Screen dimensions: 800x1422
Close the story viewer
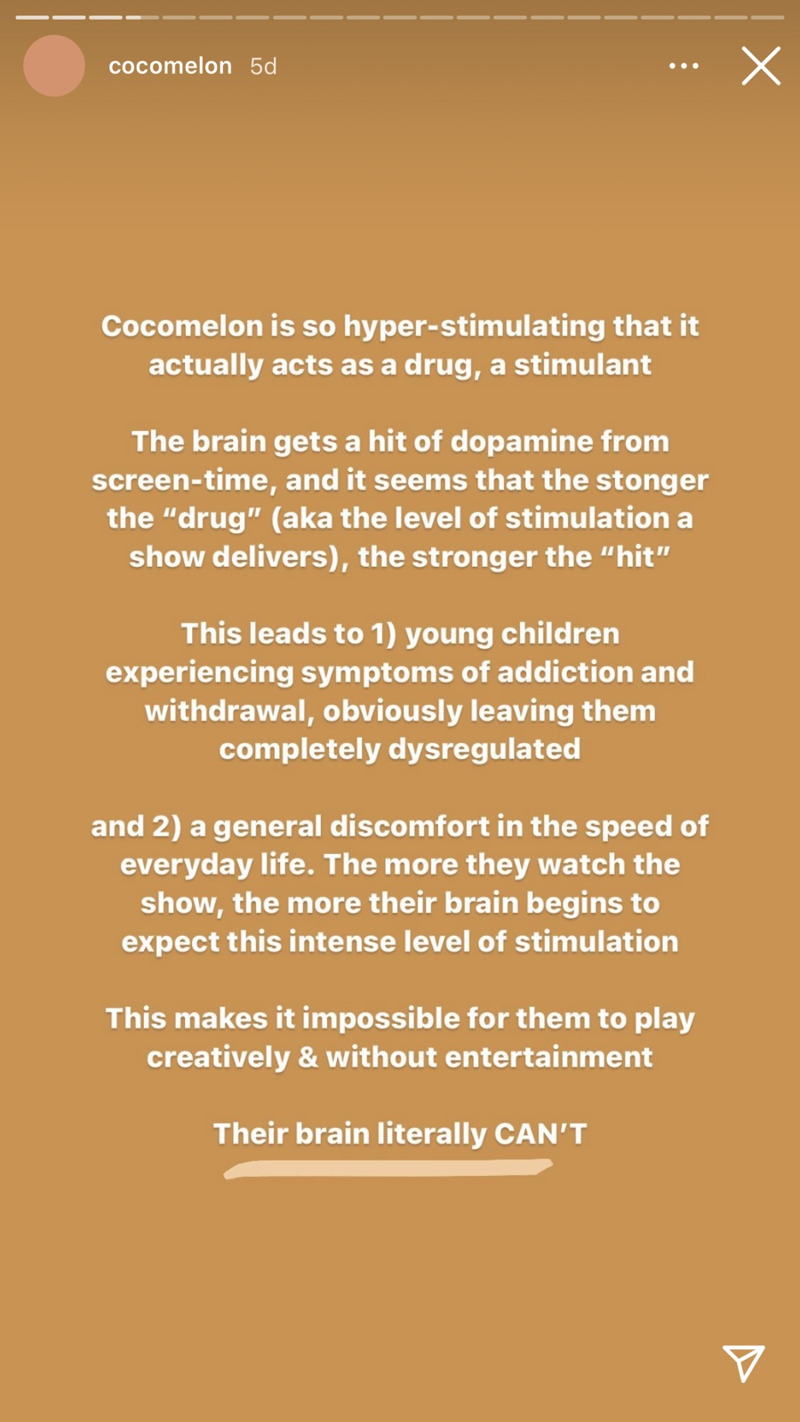tap(760, 66)
